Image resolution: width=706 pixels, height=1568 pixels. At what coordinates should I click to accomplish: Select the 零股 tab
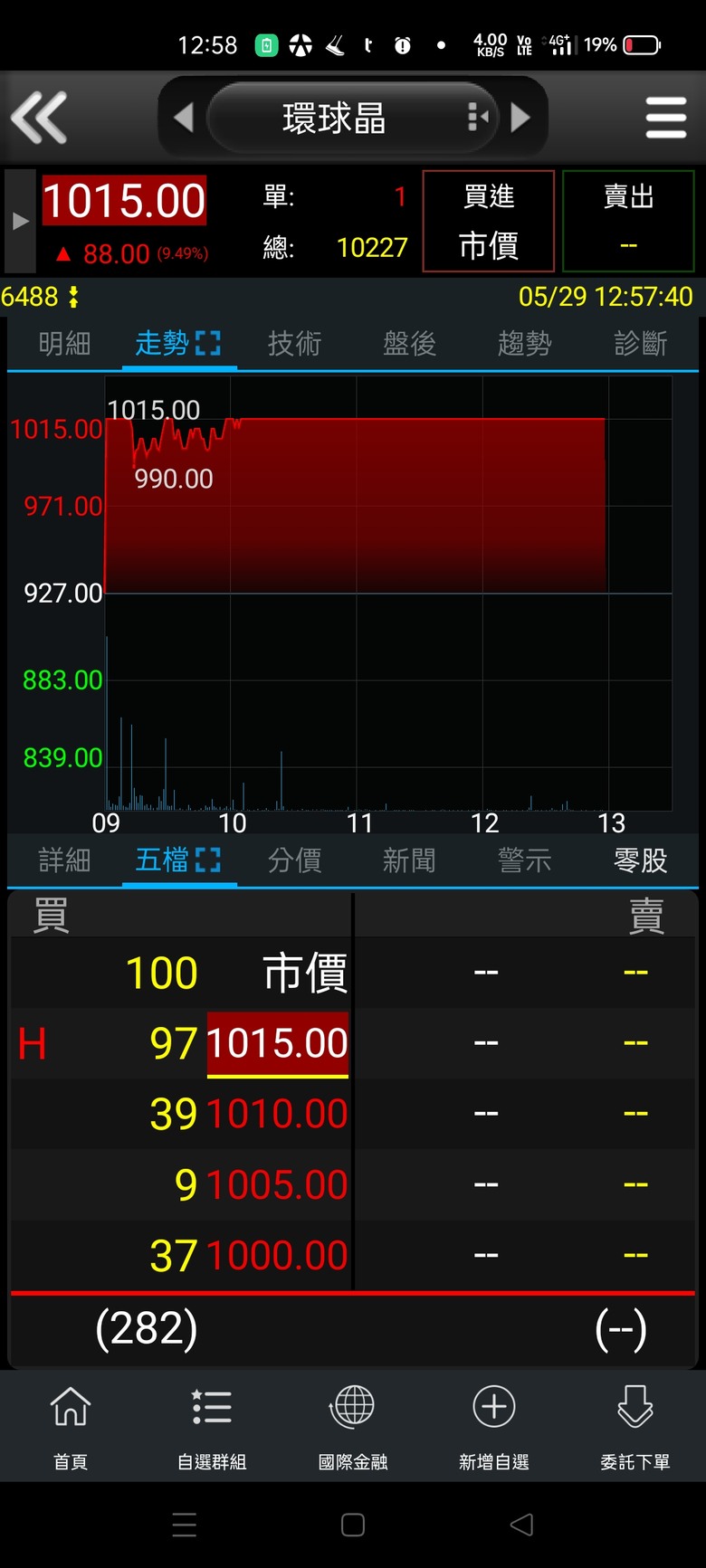pyautogui.click(x=640, y=860)
